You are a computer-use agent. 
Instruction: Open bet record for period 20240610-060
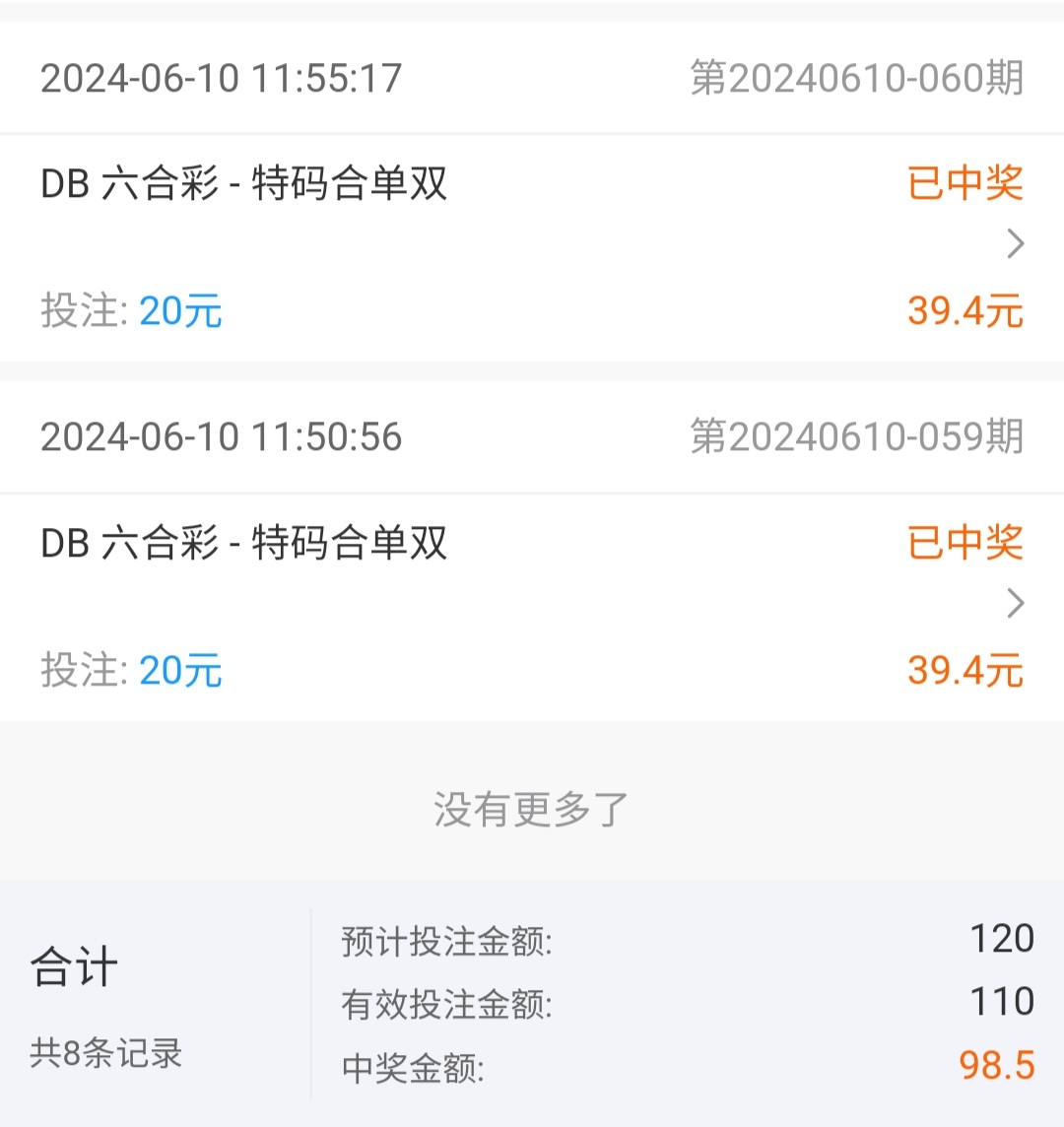coord(1015,244)
